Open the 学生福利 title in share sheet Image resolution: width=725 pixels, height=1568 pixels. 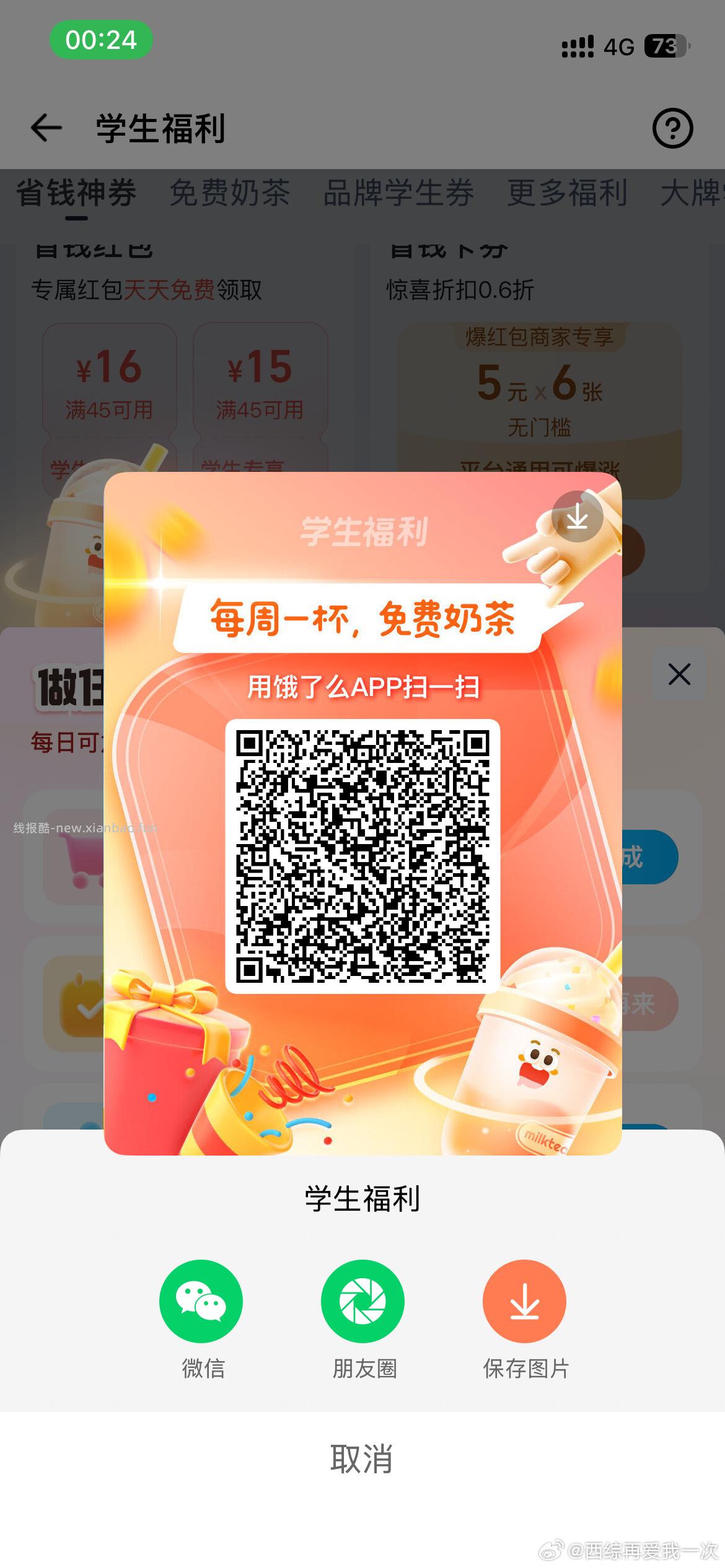[362, 1195]
